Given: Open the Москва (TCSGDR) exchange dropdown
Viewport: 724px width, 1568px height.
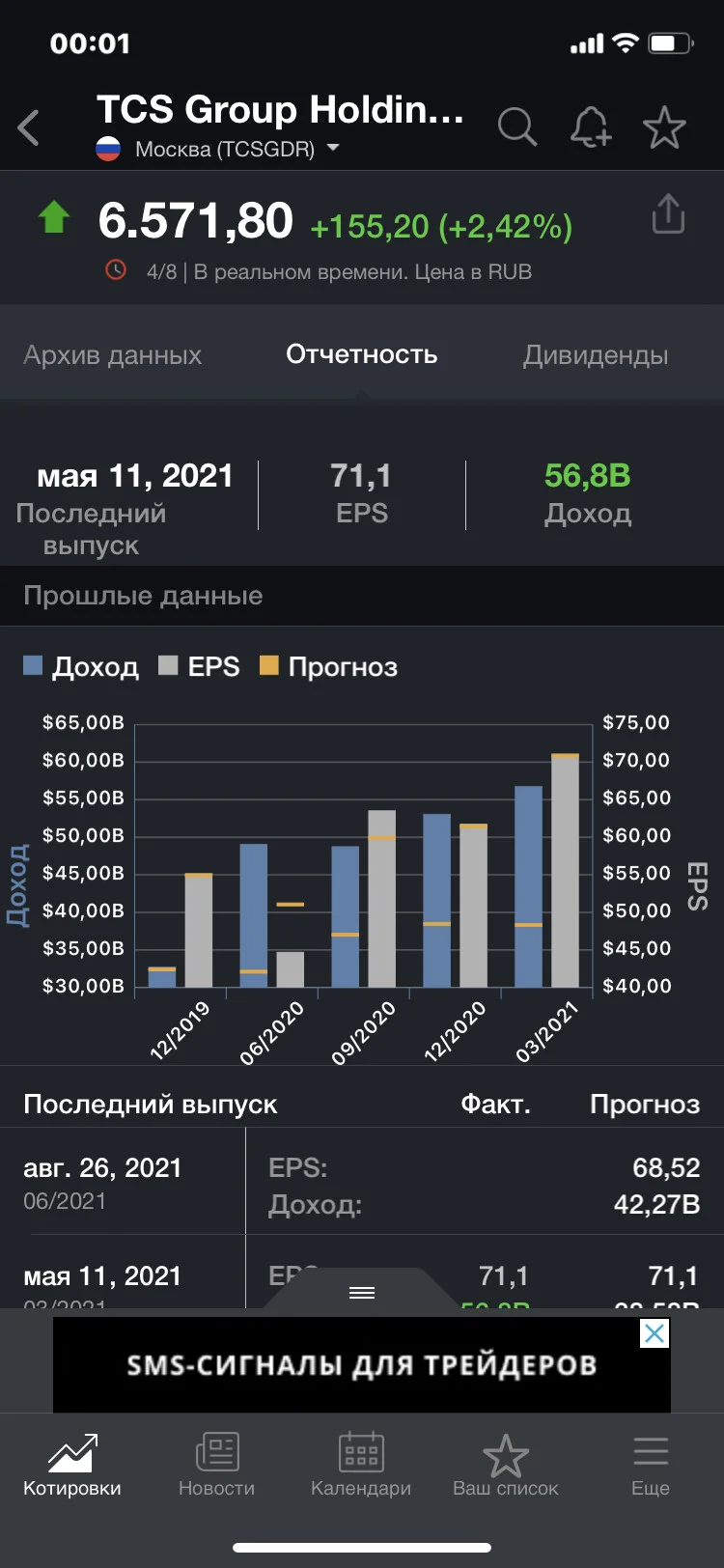Looking at the screenshot, I should [218, 149].
